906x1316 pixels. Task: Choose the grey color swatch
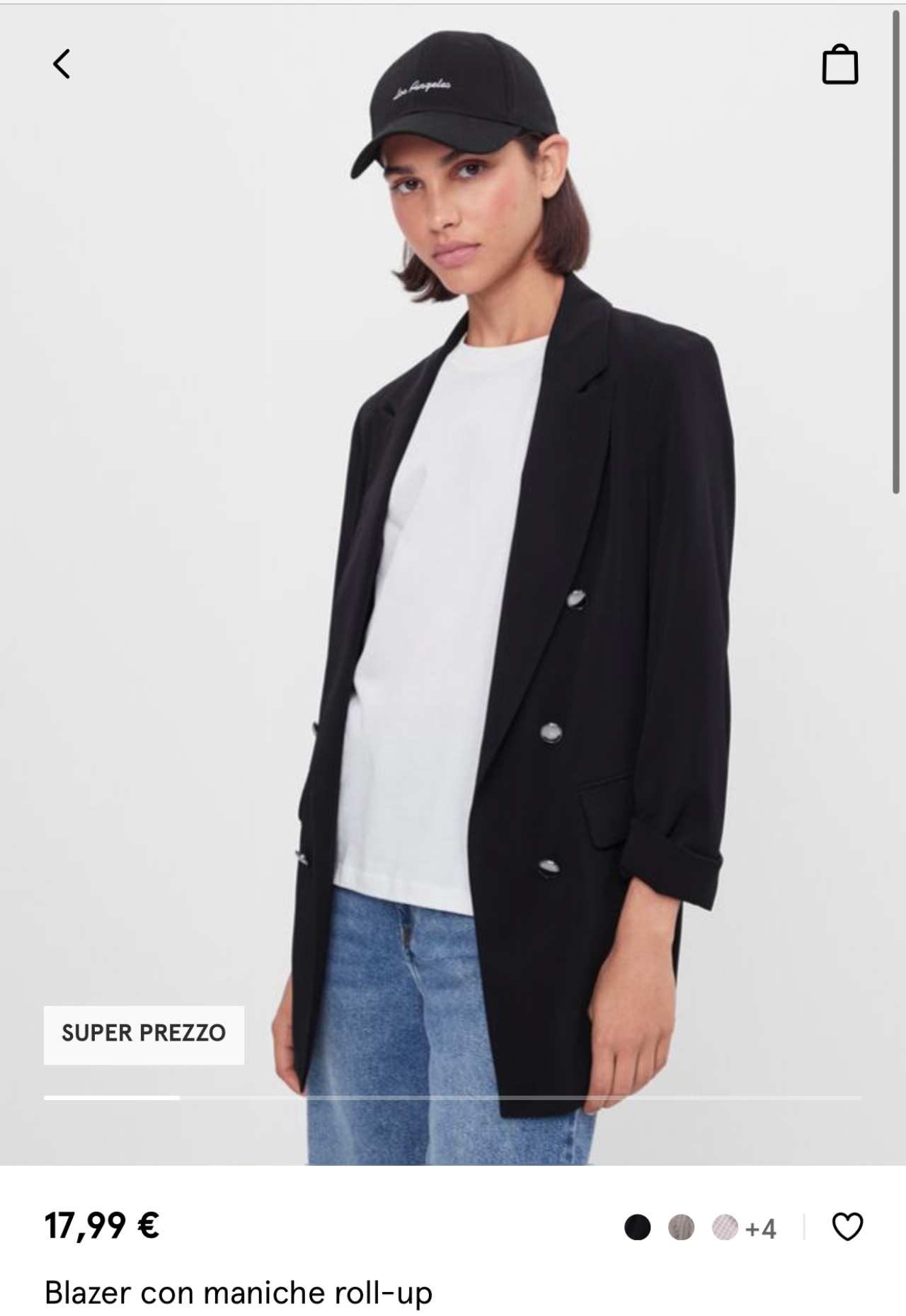(x=681, y=1228)
